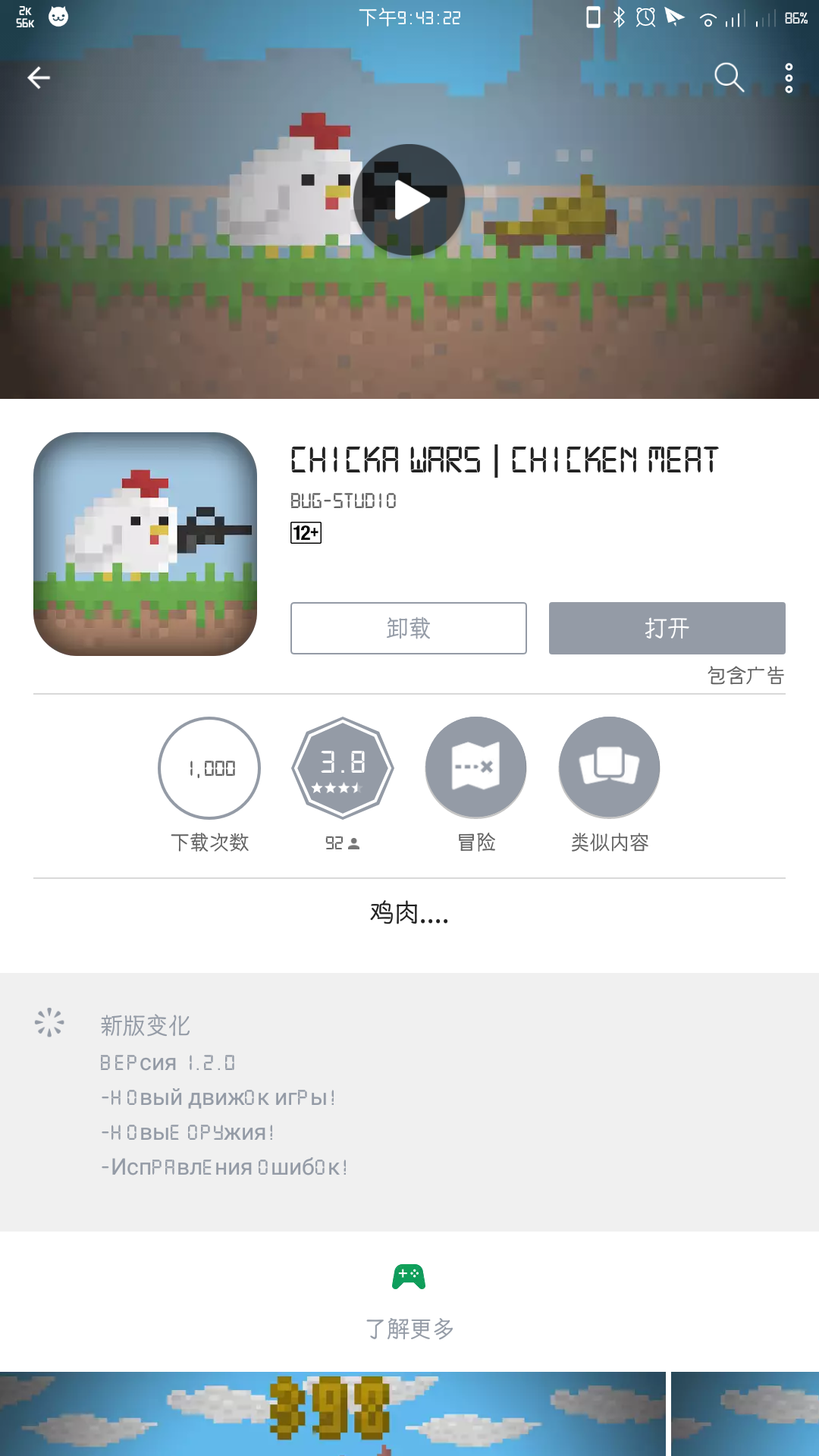Expand the 鸡肉.... description text

[x=409, y=913]
